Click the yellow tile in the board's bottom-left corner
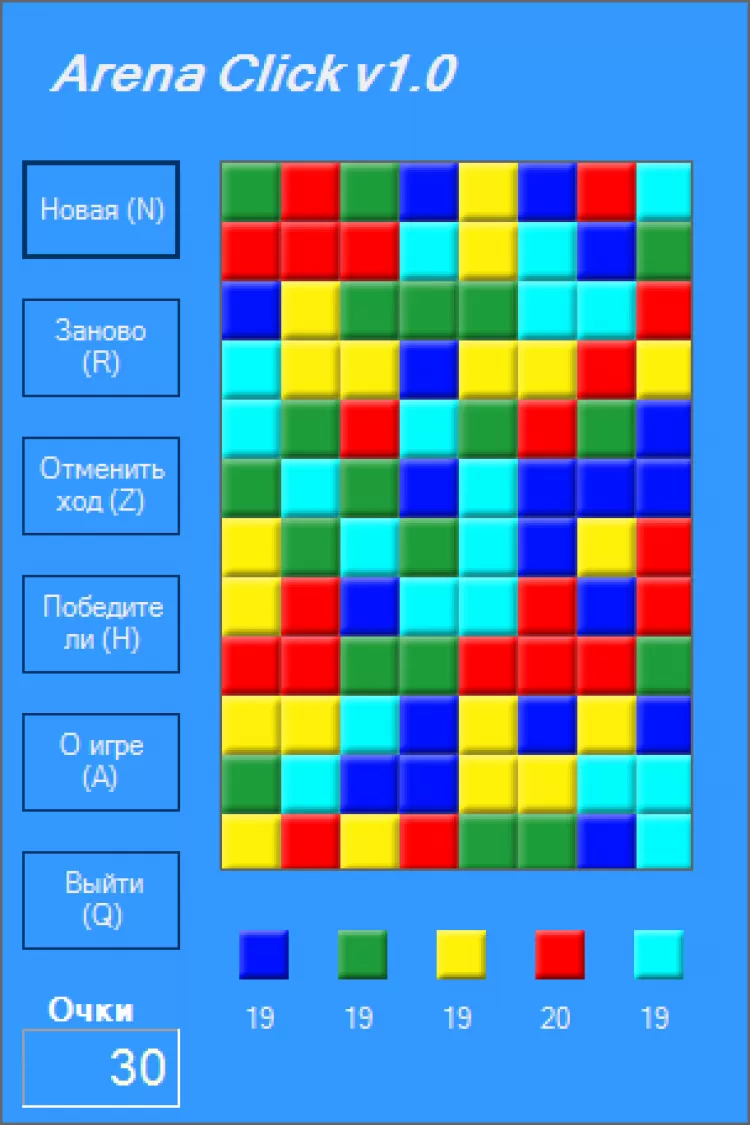750x1125 pixels. pos(250,840)
